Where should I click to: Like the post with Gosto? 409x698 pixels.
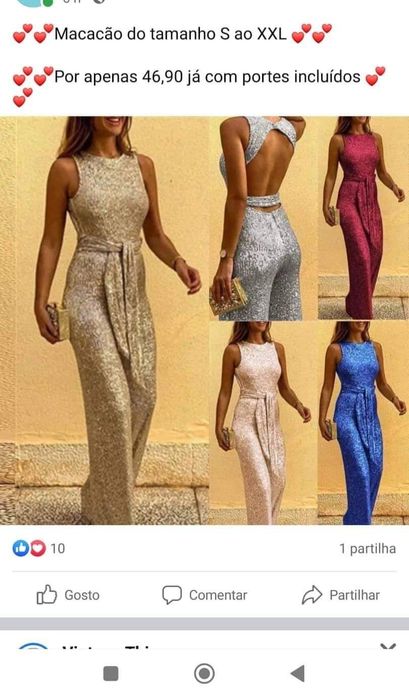pos(68,595)
